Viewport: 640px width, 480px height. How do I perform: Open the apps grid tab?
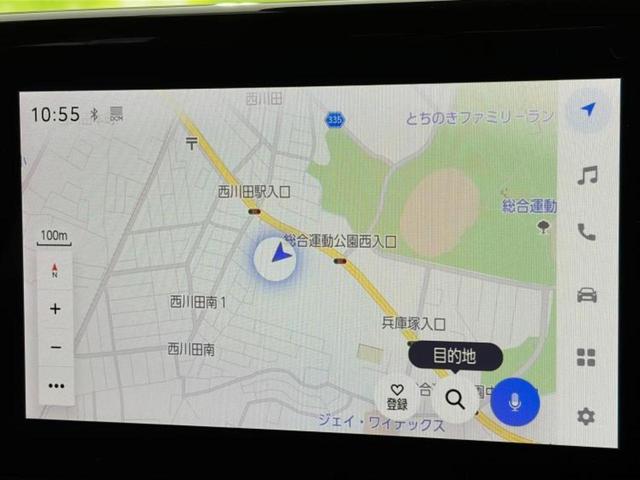click(587, 357)
